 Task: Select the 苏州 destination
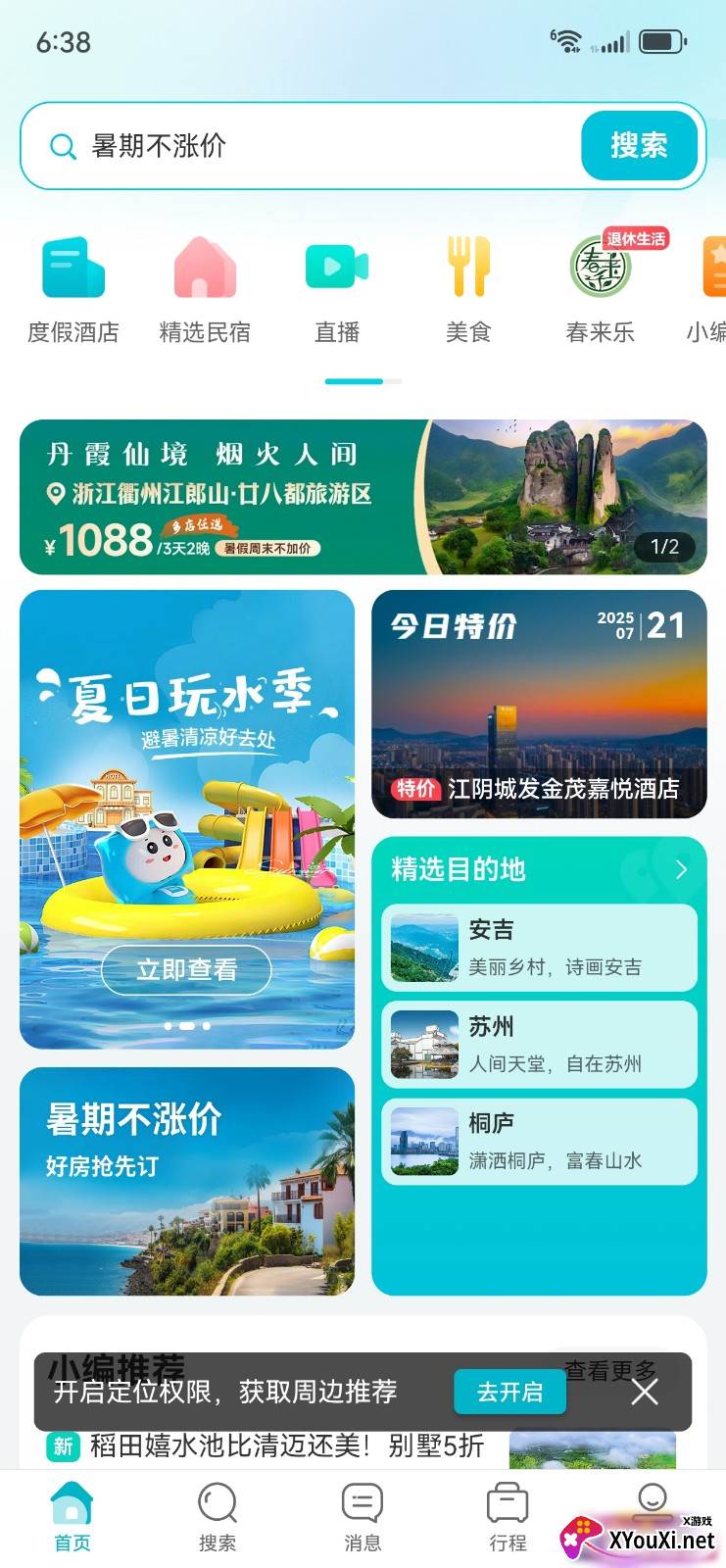coord(539,1045)
